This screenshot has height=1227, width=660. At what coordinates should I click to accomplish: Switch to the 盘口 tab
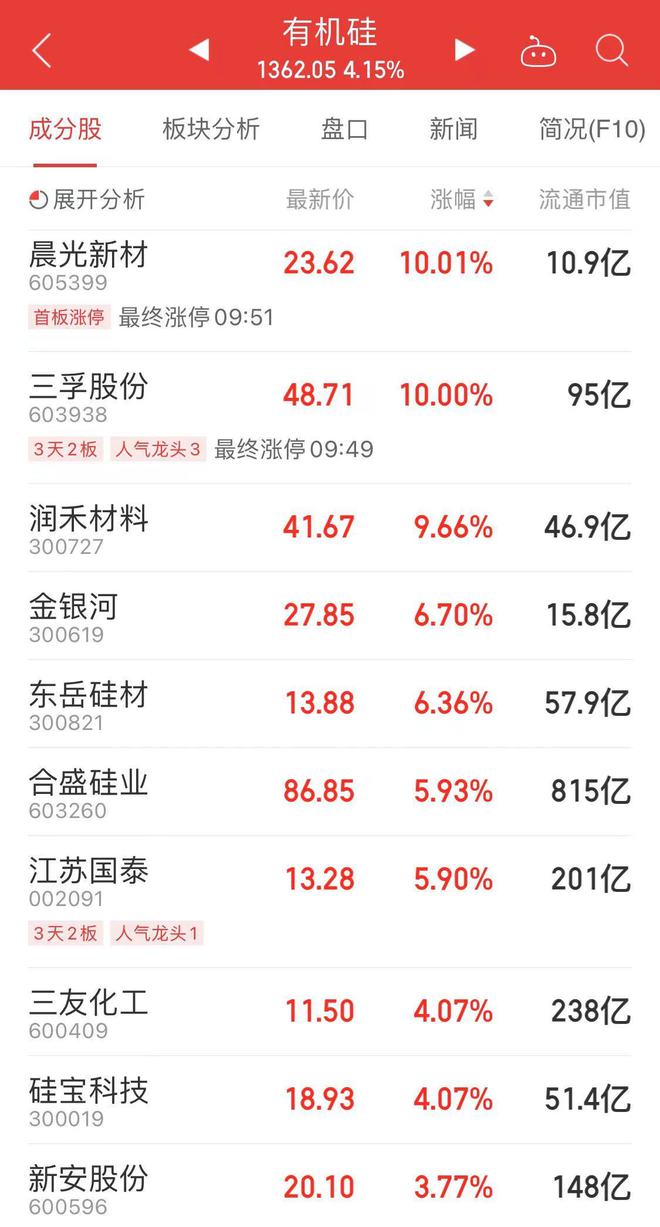344,129
